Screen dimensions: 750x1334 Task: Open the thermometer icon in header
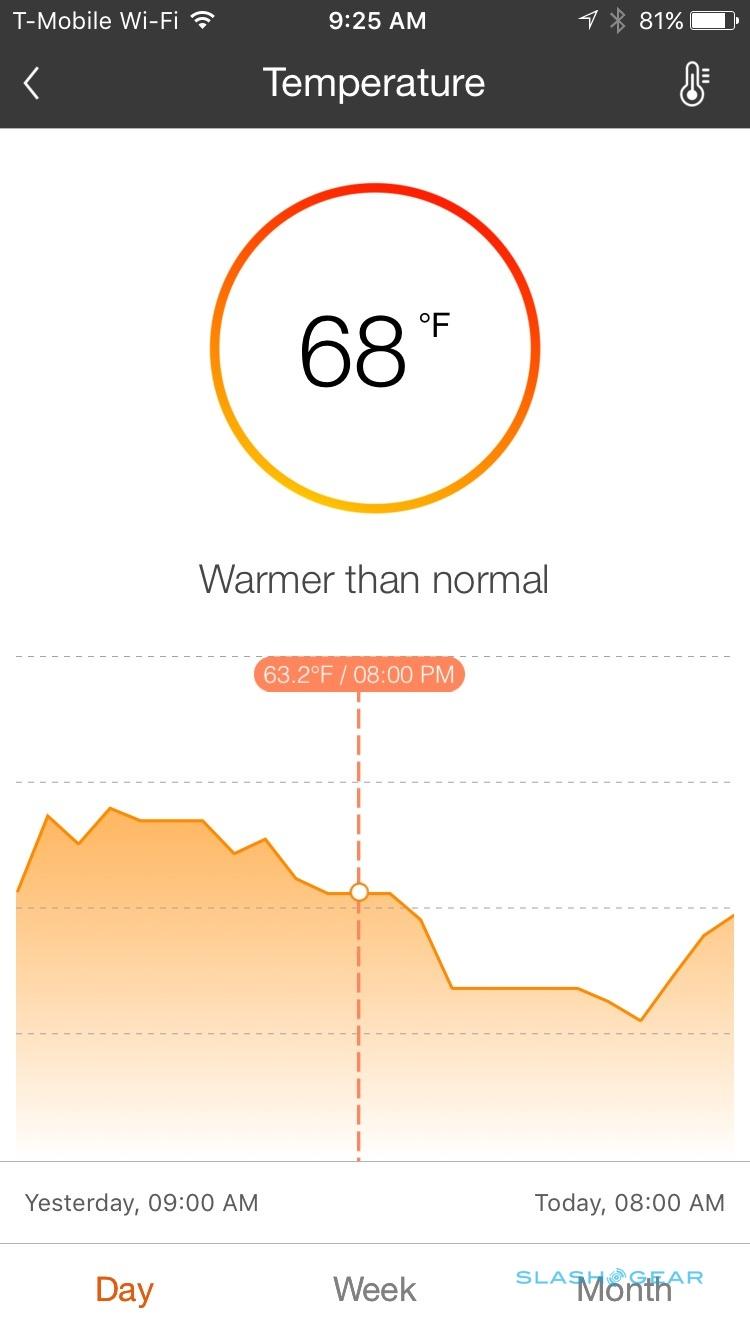coord(693,85)
